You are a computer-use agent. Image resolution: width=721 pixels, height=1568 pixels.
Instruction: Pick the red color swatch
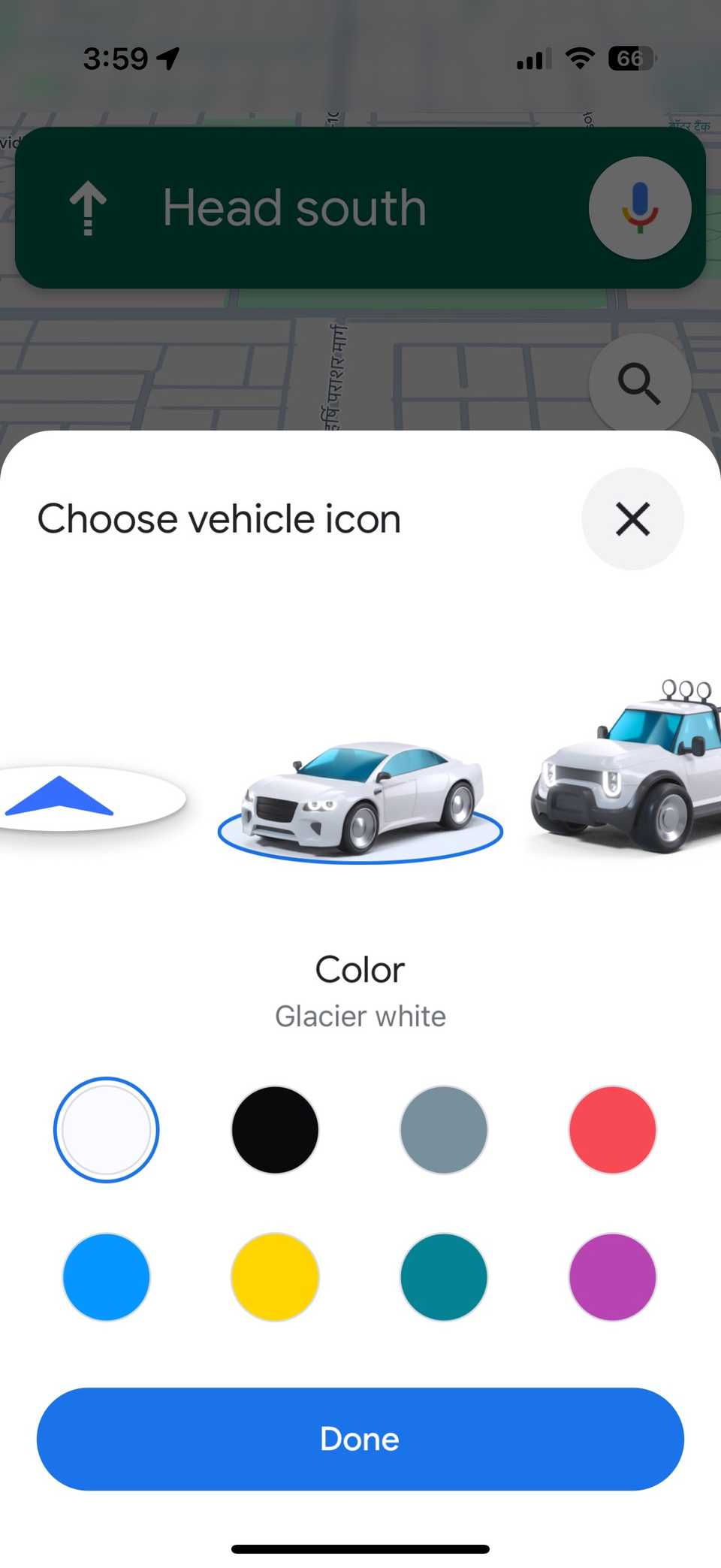612,1129
